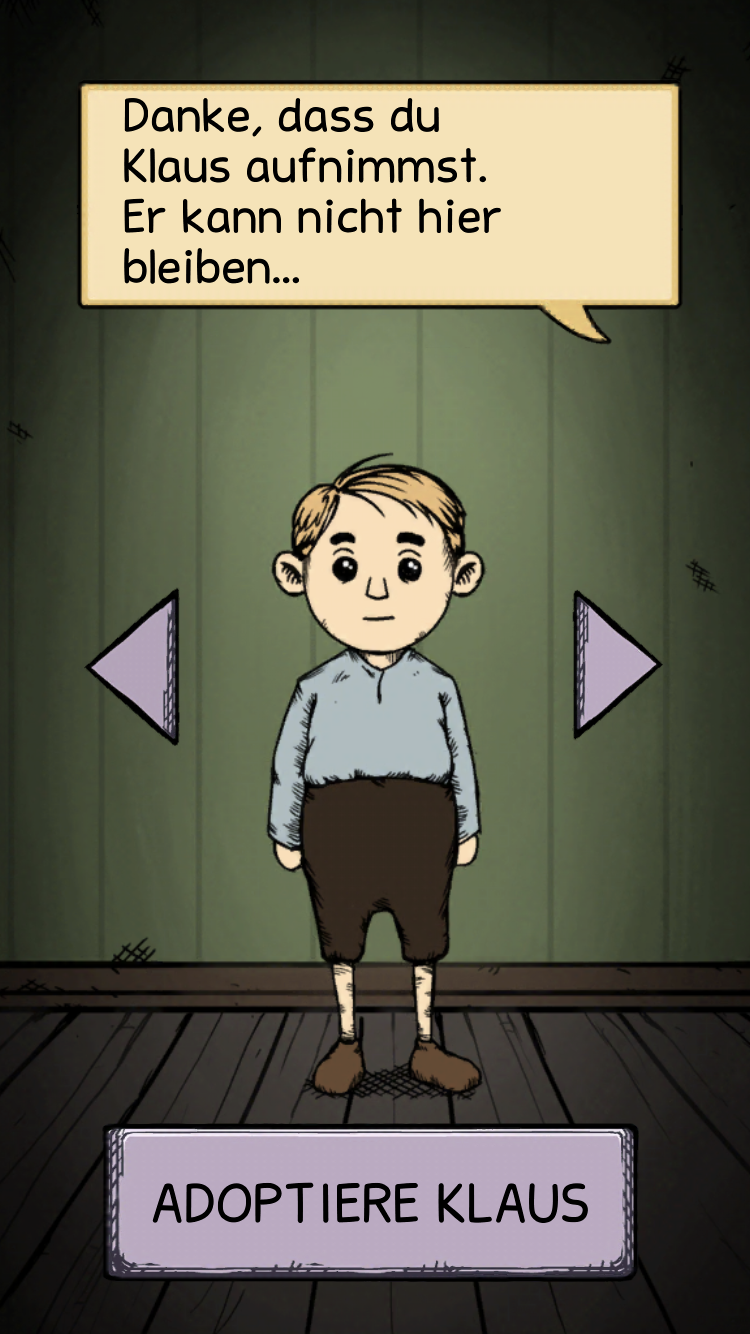The height and width of the screenshot is (1334, 750).
Task: Tap the Adoptiere Klaus button
Action: (x=370, y=1203)
